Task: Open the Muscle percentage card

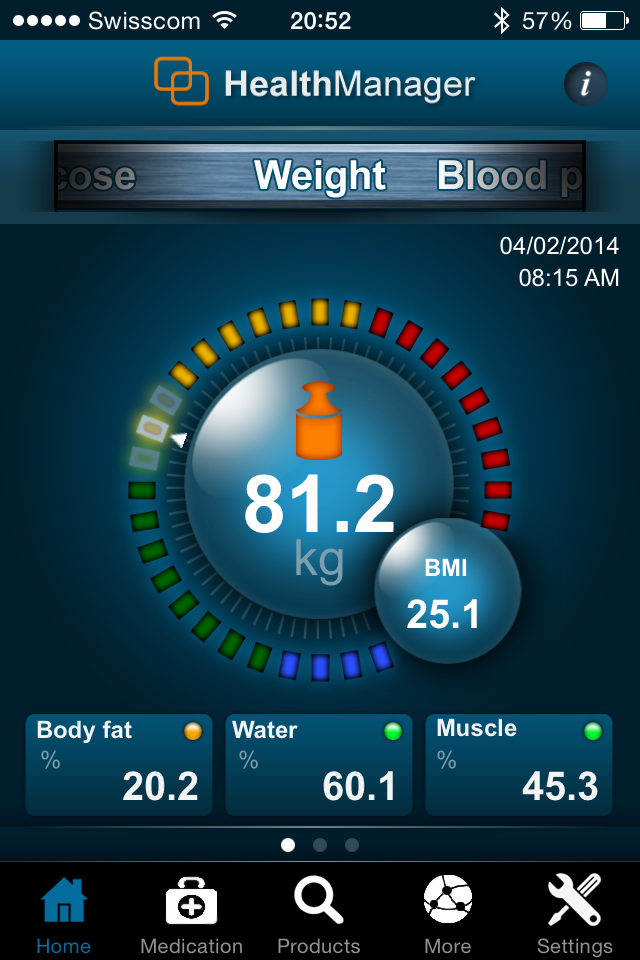Action: (519, 765)
